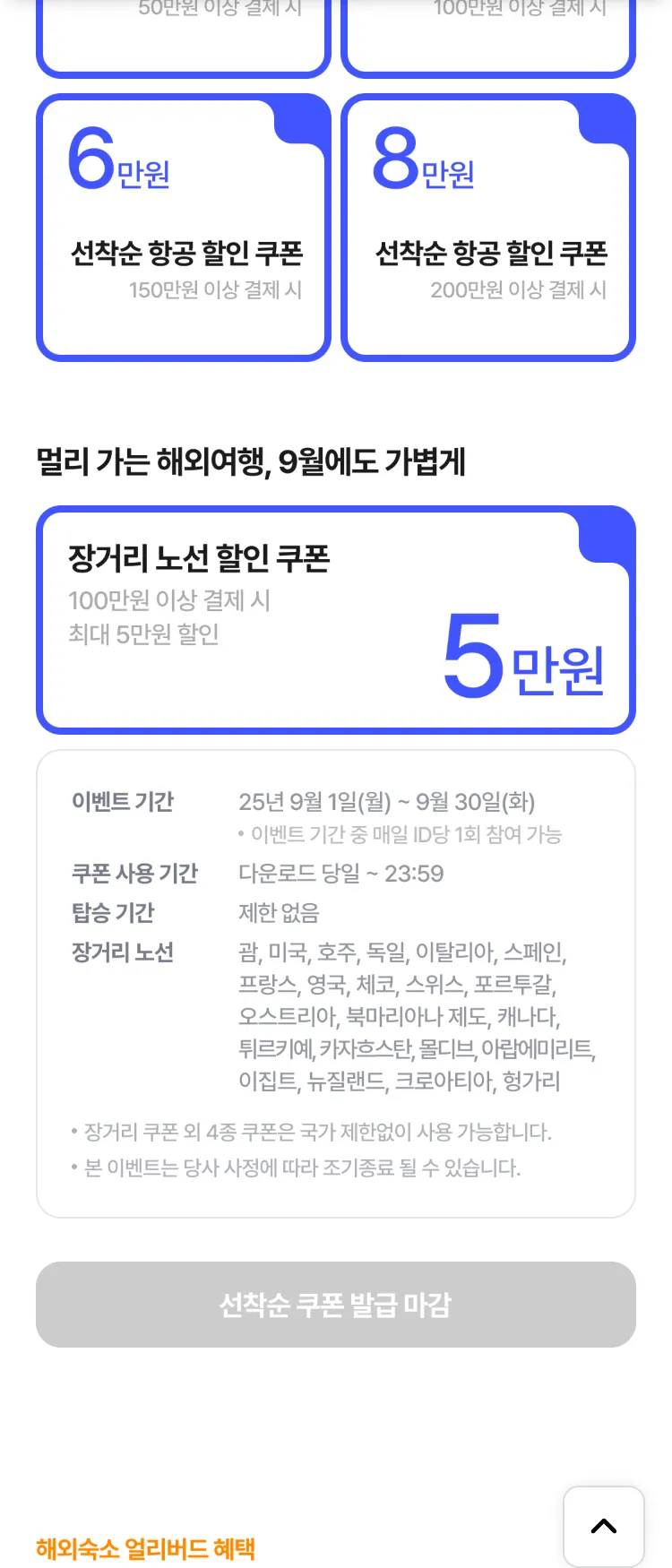Jump back to top with the up arrow
Image resolution: width=672 pixels, height=1568 pixels.
point(604,1527)
